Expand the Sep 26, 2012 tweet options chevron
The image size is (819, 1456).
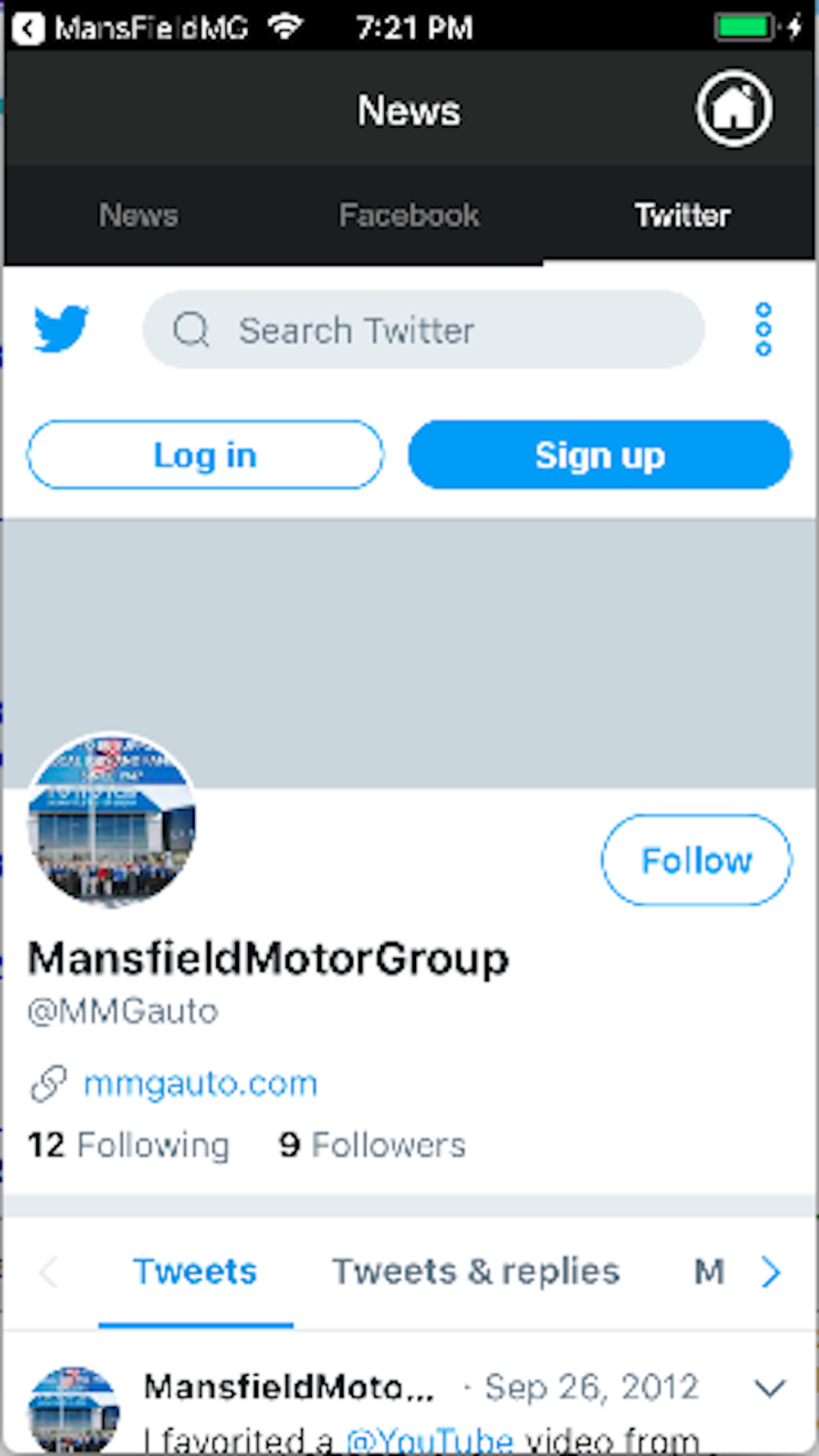pyautogui.click(x=770, y=1388)
